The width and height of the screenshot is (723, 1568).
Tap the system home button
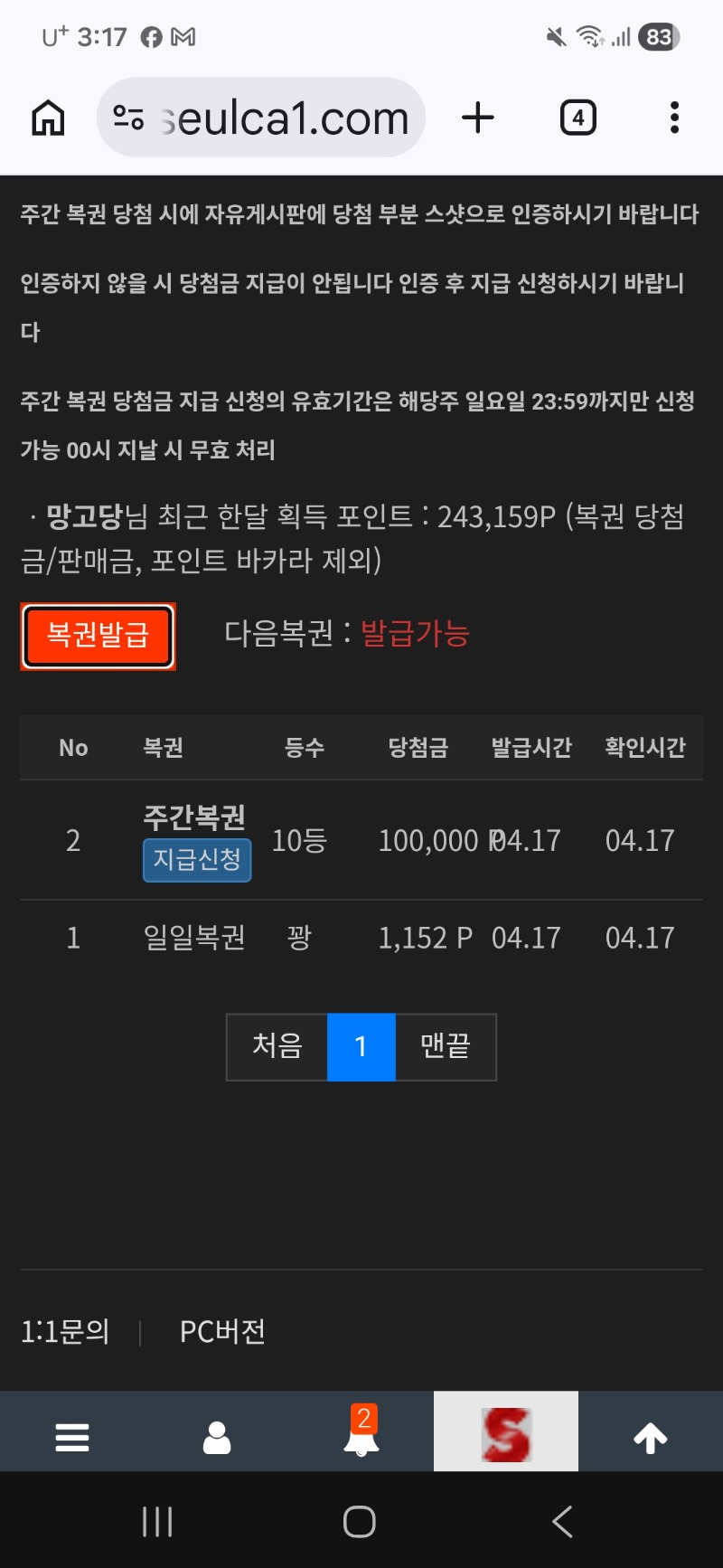click(x=360, y=1521)
